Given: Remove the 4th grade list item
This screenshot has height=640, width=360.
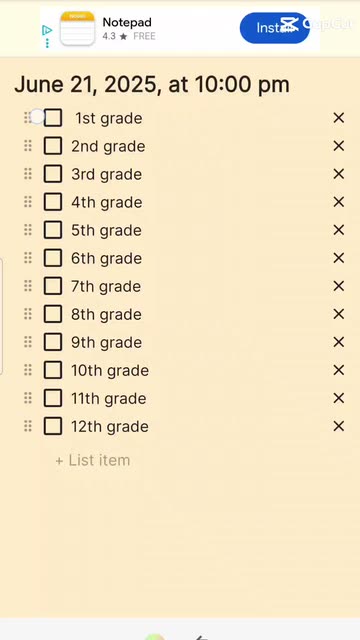Looking at the screenshot, I should point(339,202).
